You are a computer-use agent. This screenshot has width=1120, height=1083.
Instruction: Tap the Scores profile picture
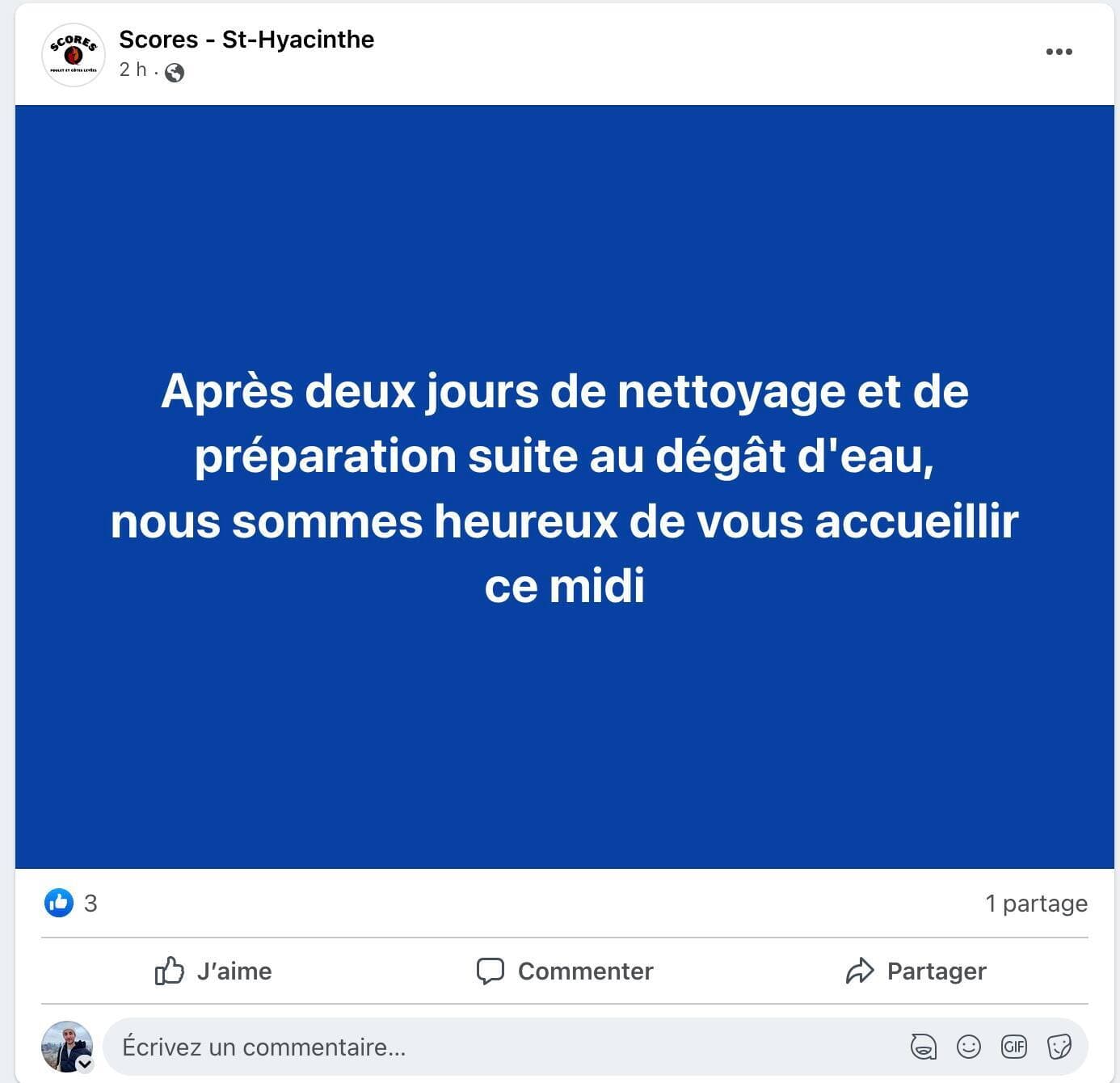[x=73, y=54]
